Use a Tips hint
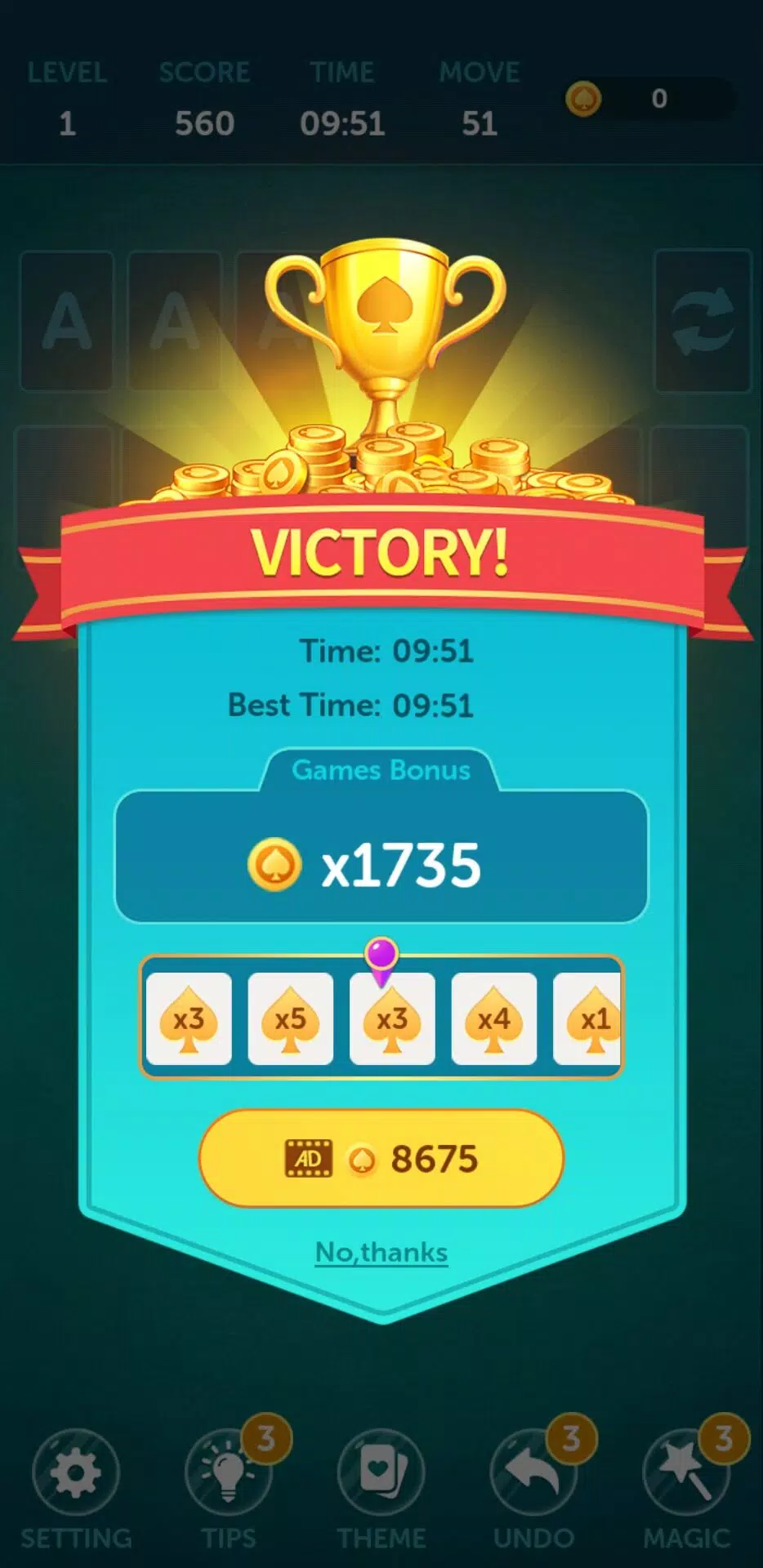The image size is (763, 1568). (228, 1474)
